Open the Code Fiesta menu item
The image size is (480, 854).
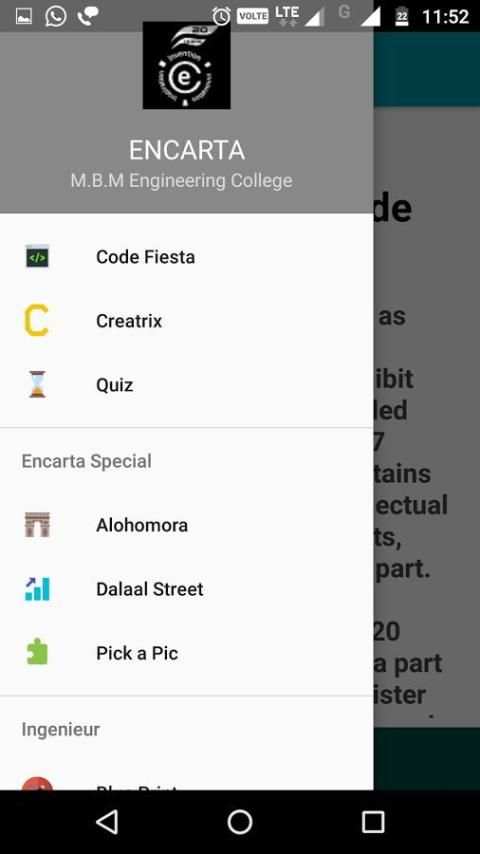(186, 257)
